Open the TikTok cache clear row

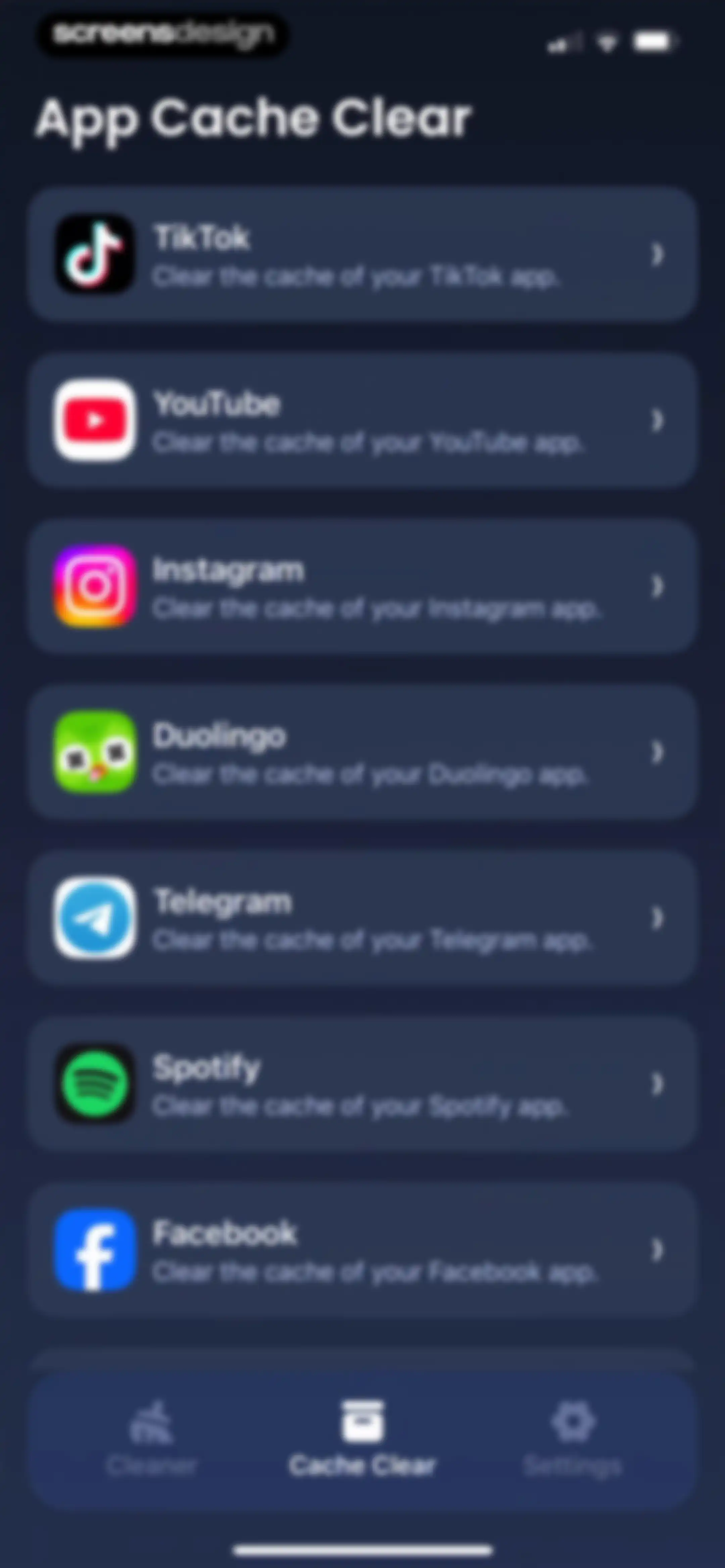pos(362,254)
